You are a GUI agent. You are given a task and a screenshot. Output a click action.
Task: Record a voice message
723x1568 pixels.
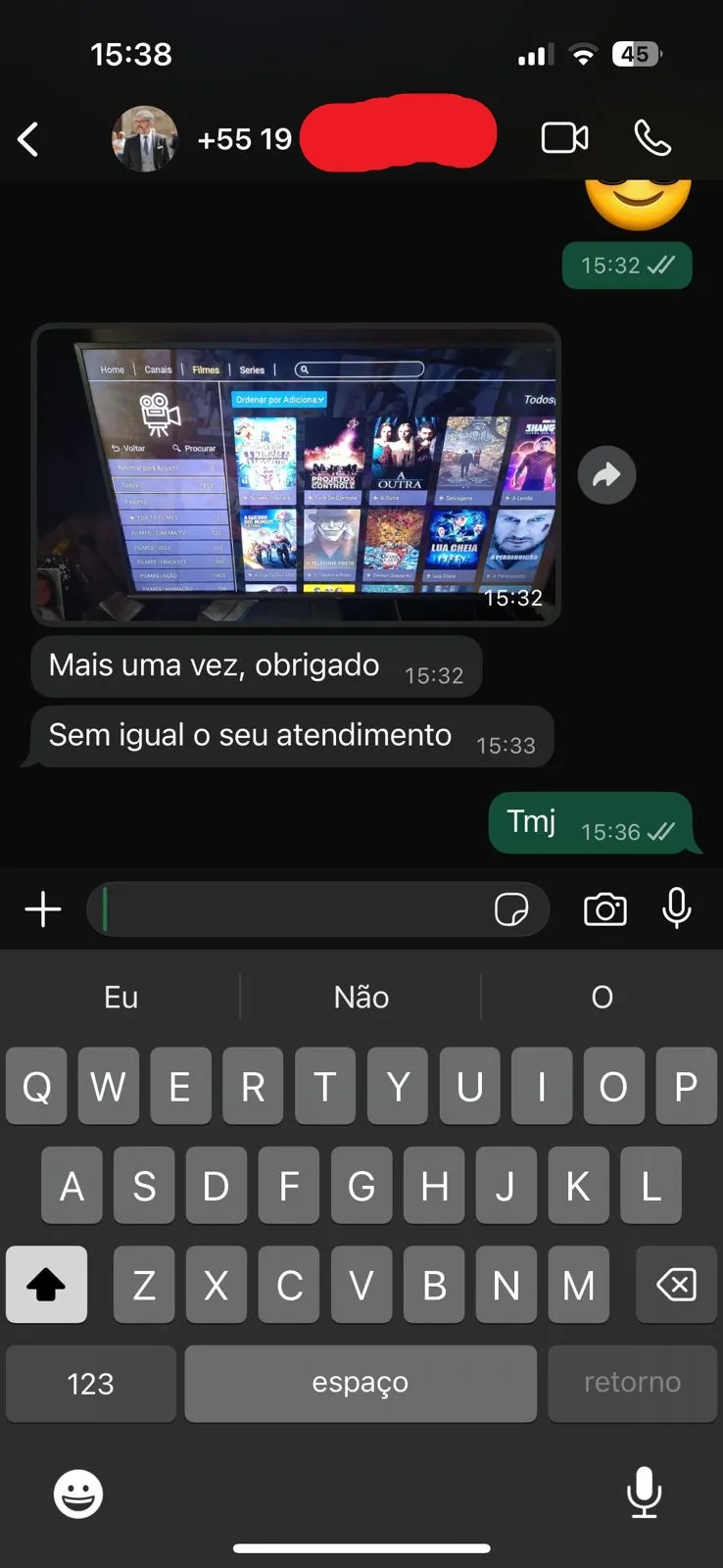tap(676, 908)
